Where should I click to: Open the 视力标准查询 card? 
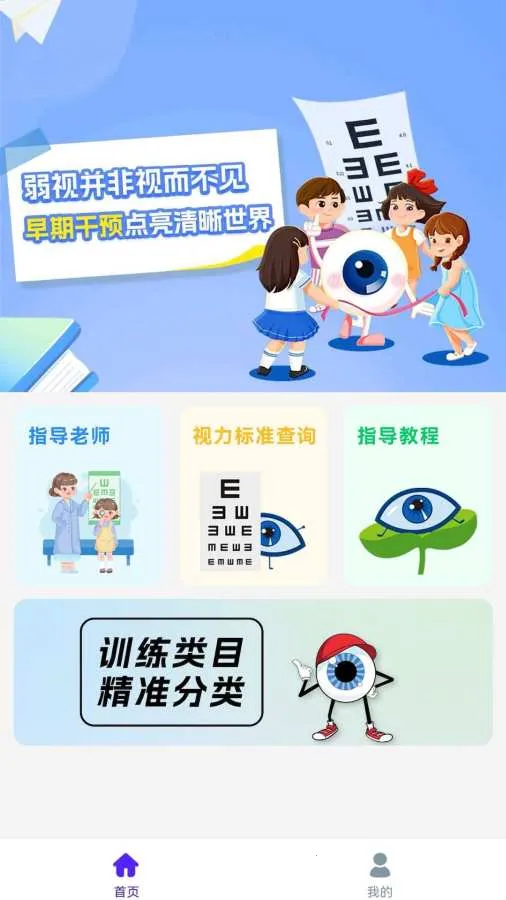pyautogui.click(x=254, y=496)
